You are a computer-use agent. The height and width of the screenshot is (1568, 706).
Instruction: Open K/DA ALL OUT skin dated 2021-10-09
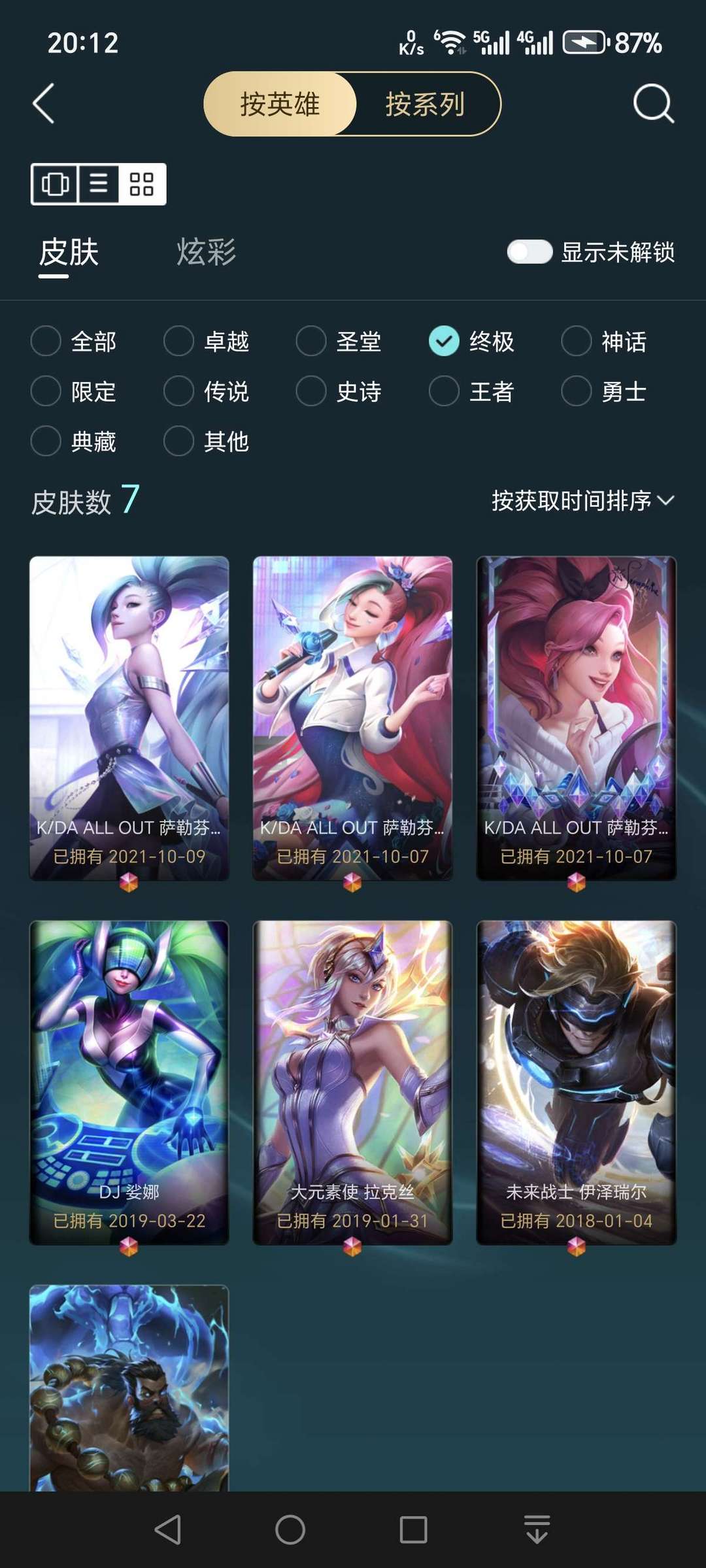129,717
